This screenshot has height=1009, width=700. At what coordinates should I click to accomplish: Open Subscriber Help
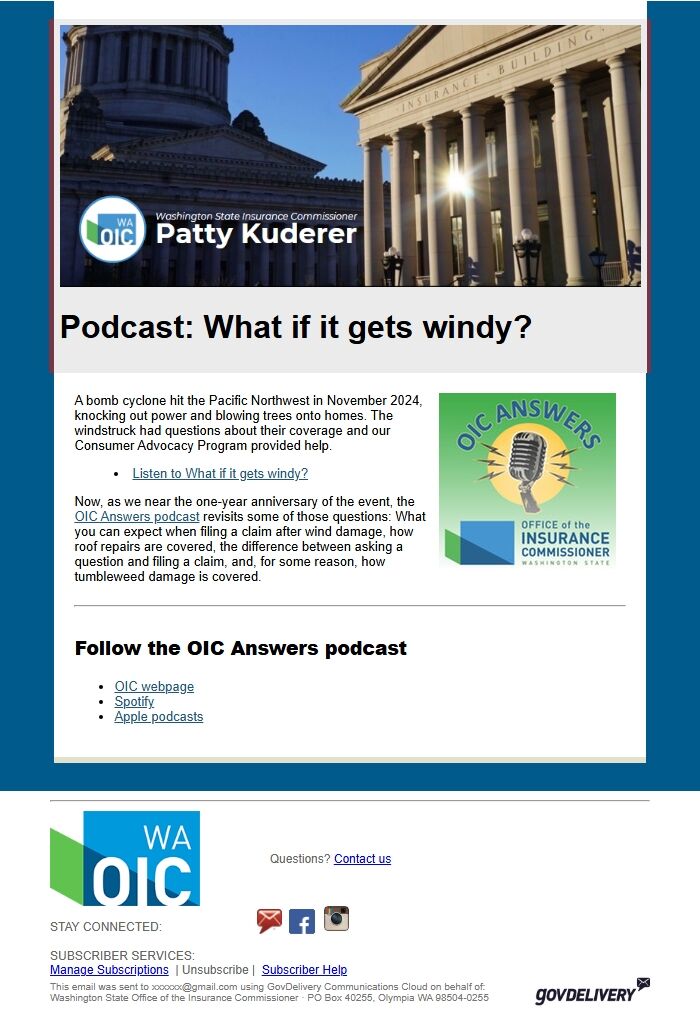coord(304,970)
